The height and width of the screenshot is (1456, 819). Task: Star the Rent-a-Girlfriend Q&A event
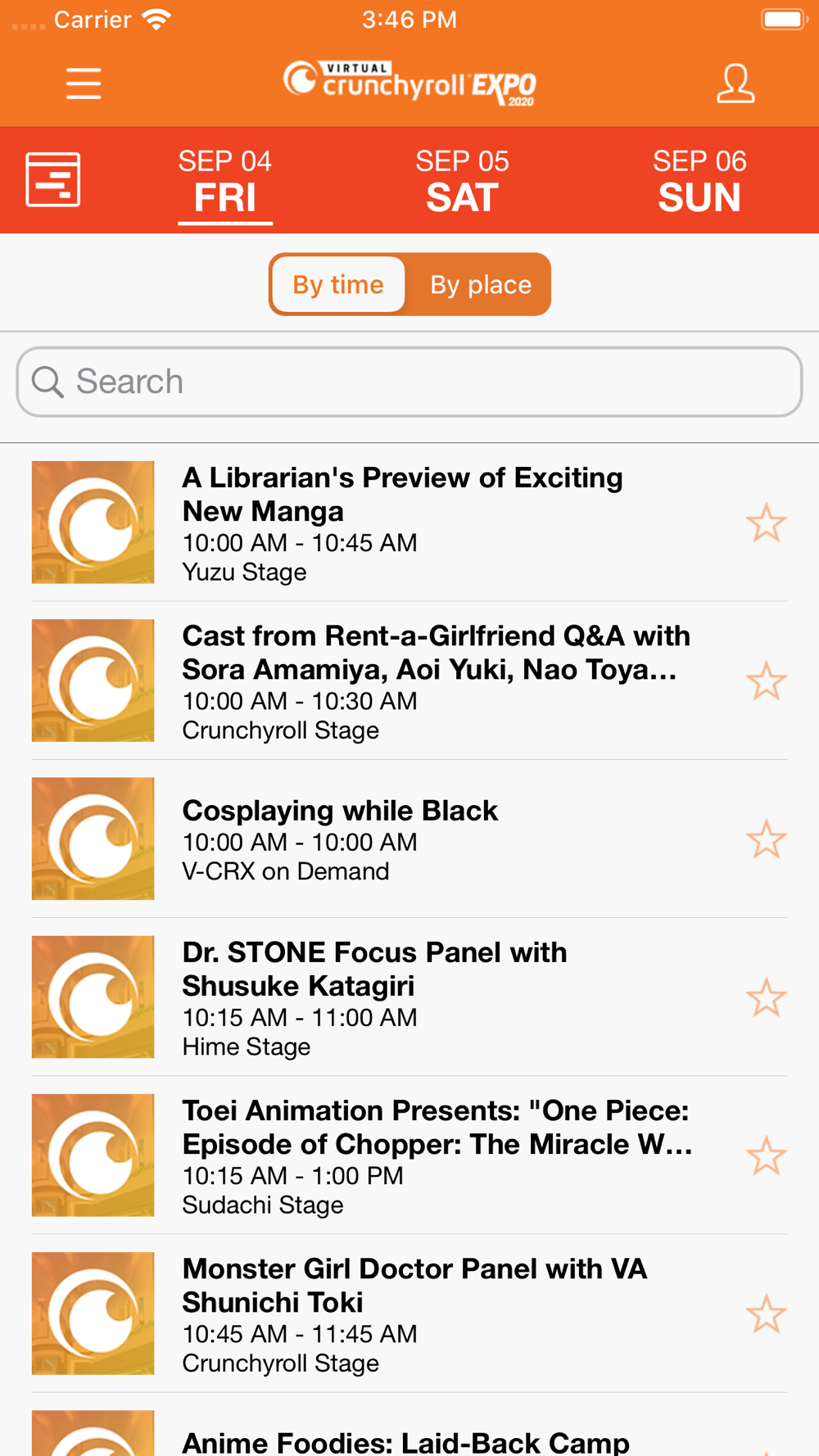tap(766, 681)
